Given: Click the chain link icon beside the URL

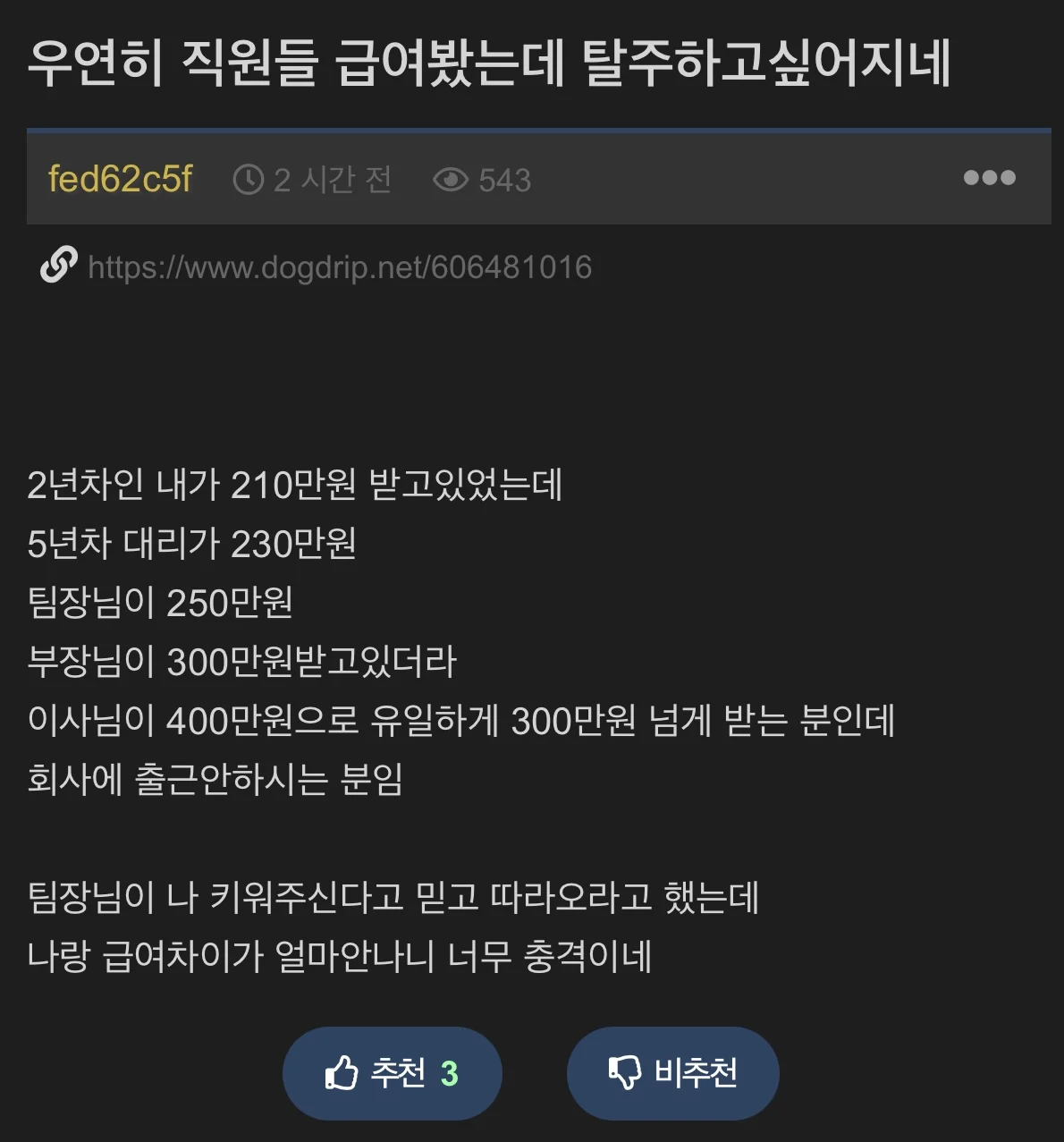Looking at the screenshot, I should click(57, 266).
